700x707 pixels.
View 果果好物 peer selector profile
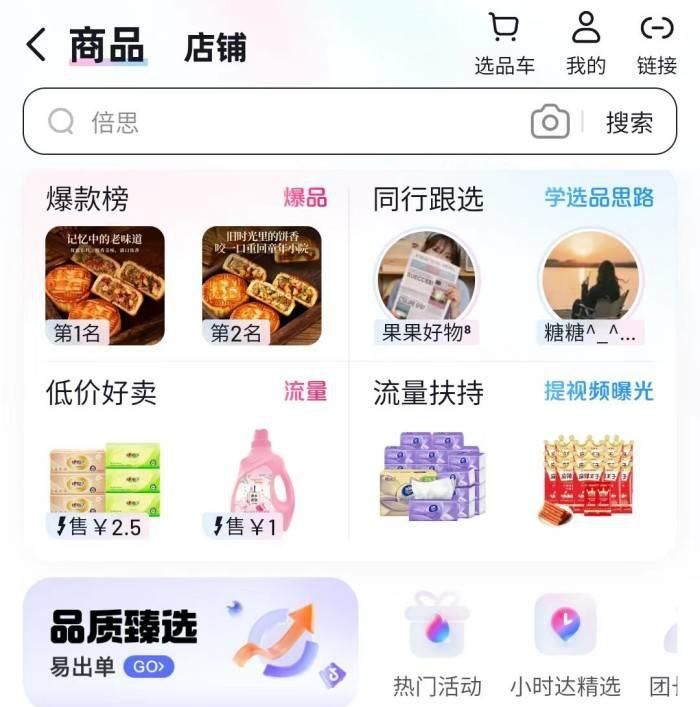pyautogui.click(x=427, y=286)
